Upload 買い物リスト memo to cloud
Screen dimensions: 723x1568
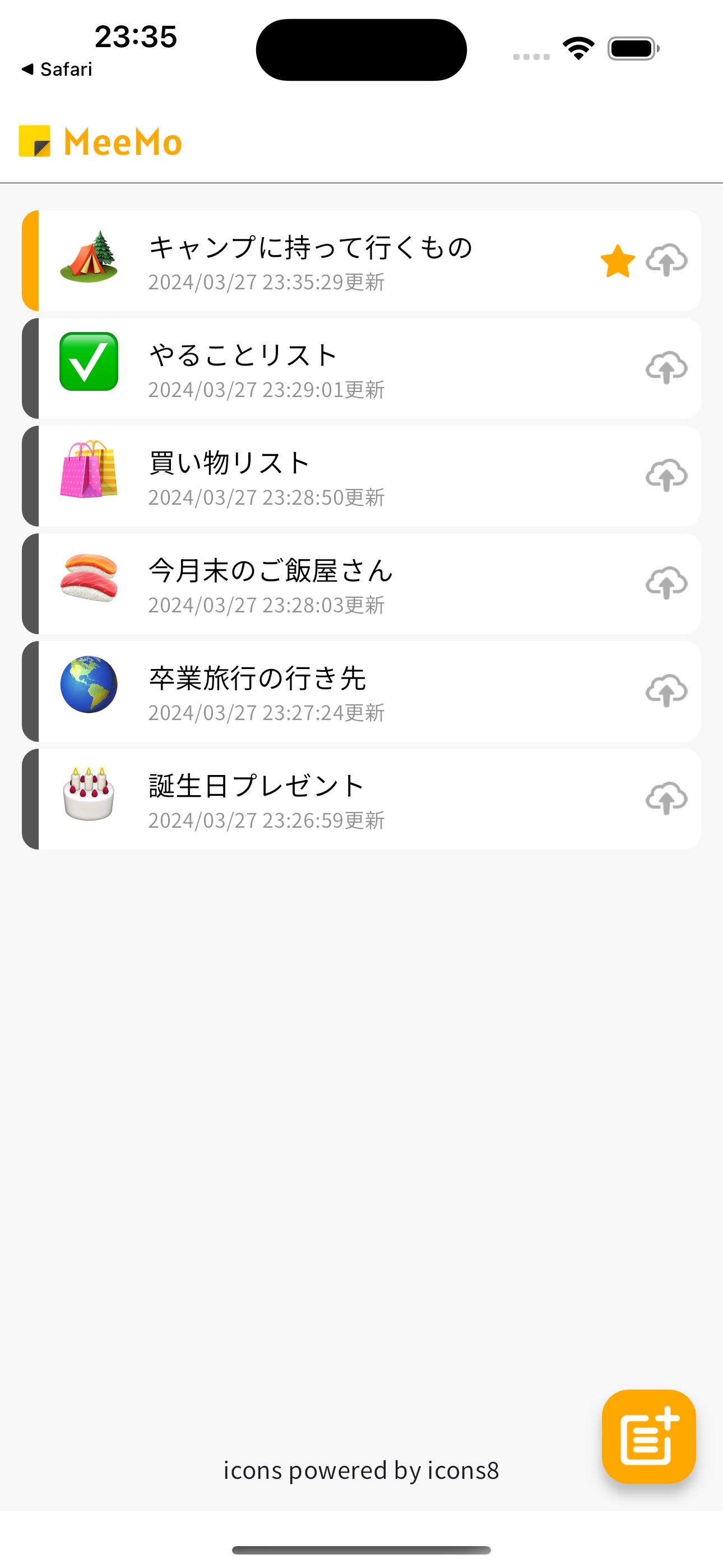(x=666, y=477)
